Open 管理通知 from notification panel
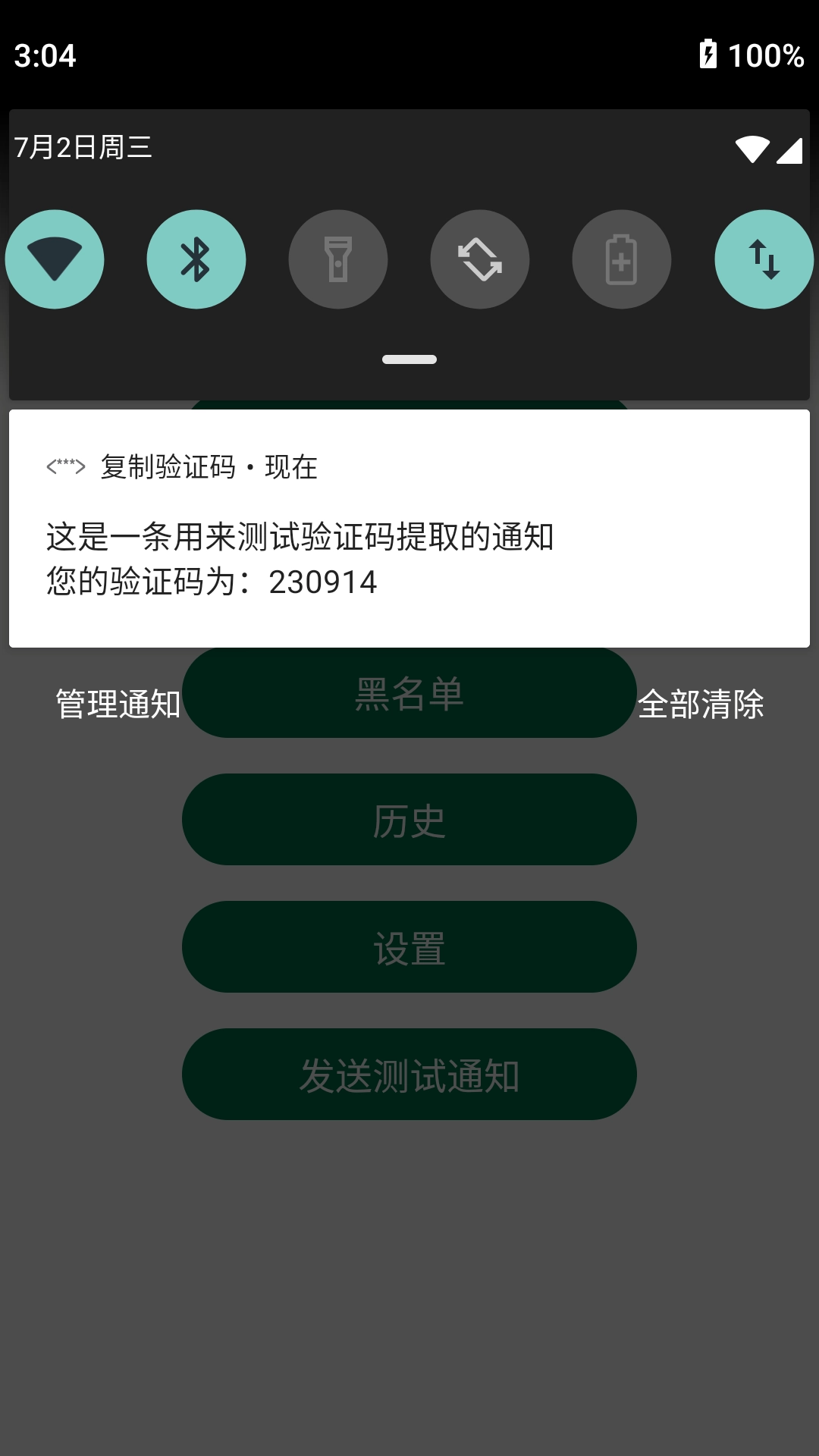 pyautogui.click(x=118, y=704)
